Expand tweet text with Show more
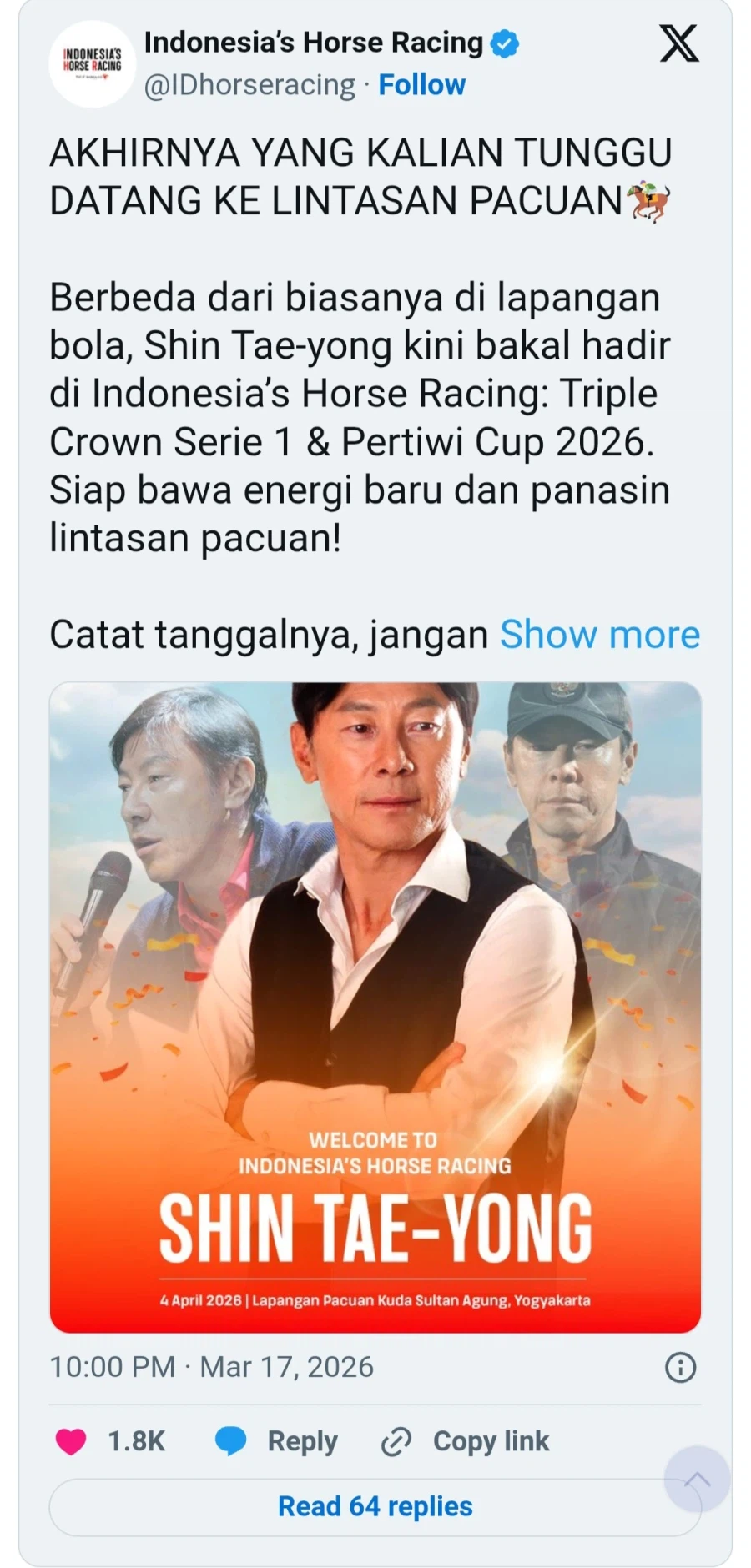 [599, 635]
